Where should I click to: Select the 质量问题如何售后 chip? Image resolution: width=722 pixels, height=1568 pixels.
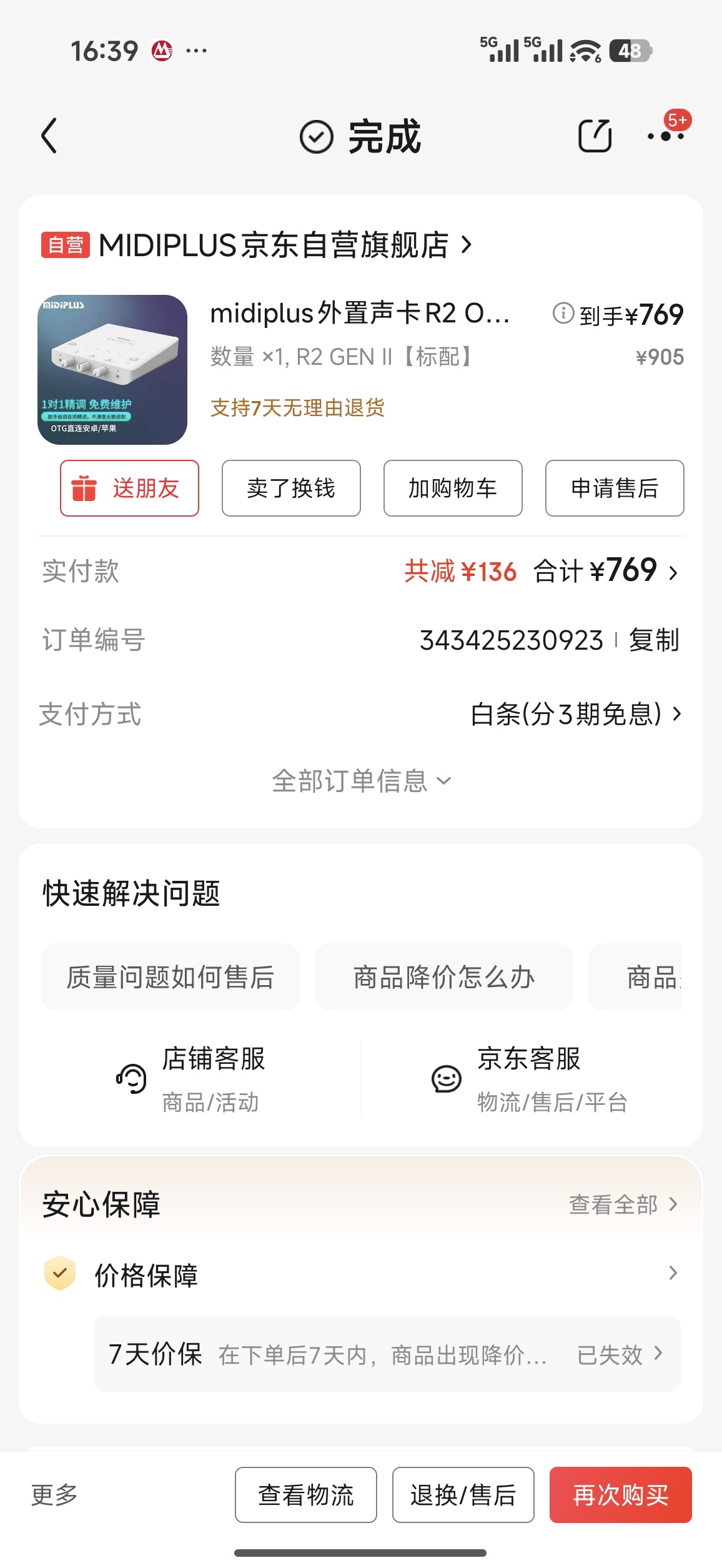coord(171,978)
